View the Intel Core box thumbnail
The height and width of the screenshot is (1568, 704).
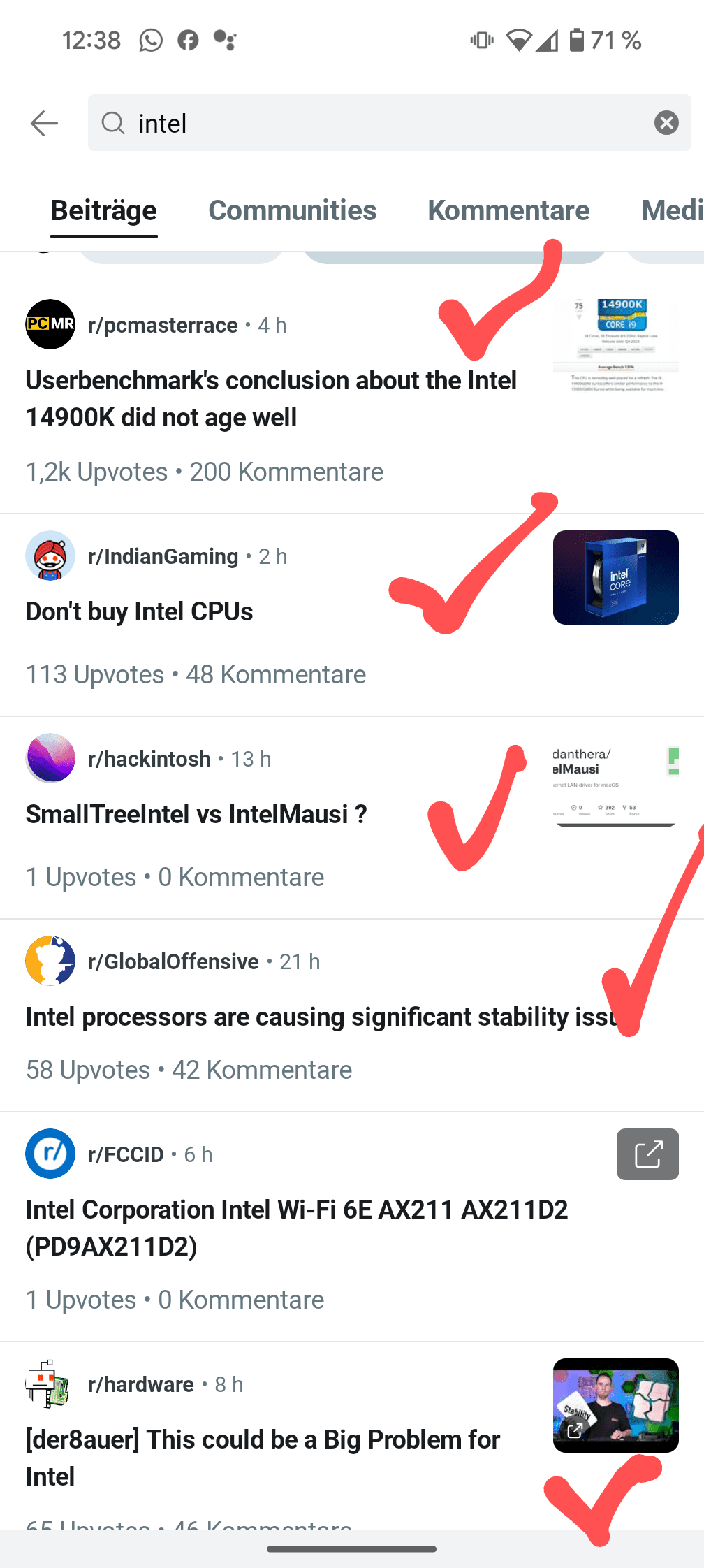[615, 577]
